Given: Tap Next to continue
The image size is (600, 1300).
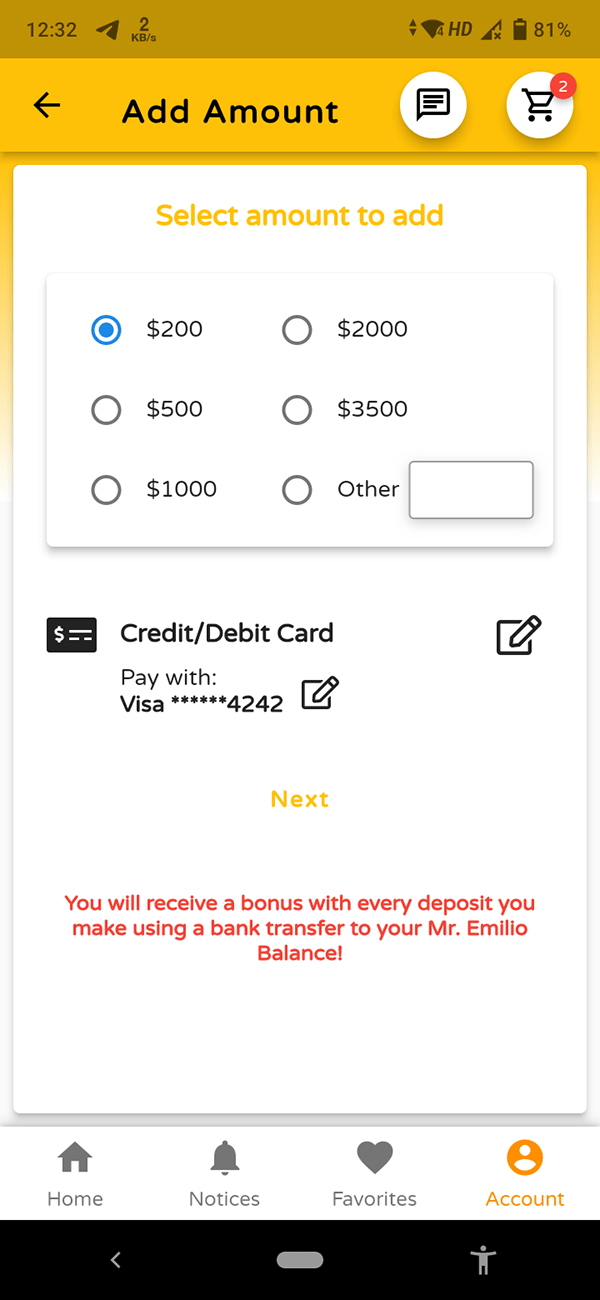Looking at the screenshot, I should pos(300,799).
